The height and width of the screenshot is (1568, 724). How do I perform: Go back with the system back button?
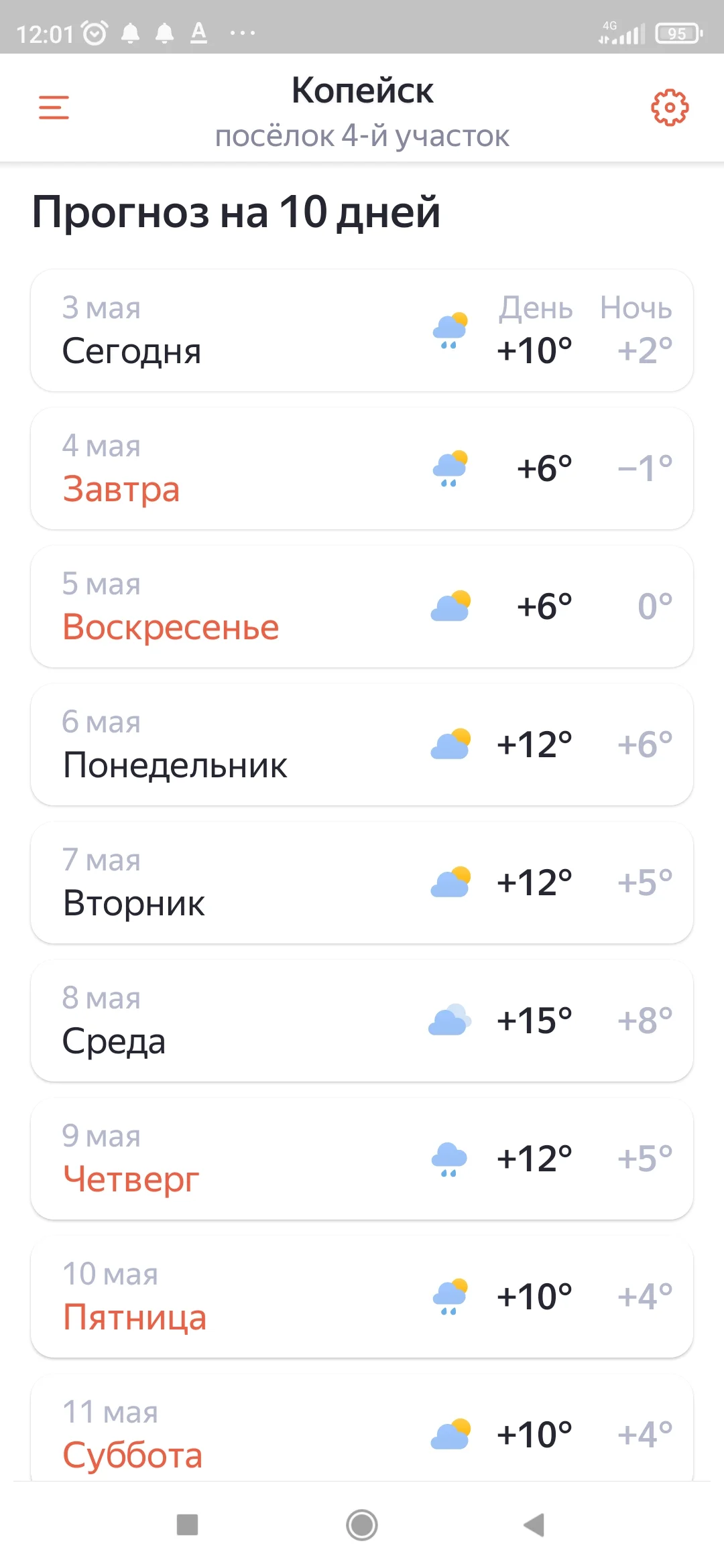click(534, 1524)
